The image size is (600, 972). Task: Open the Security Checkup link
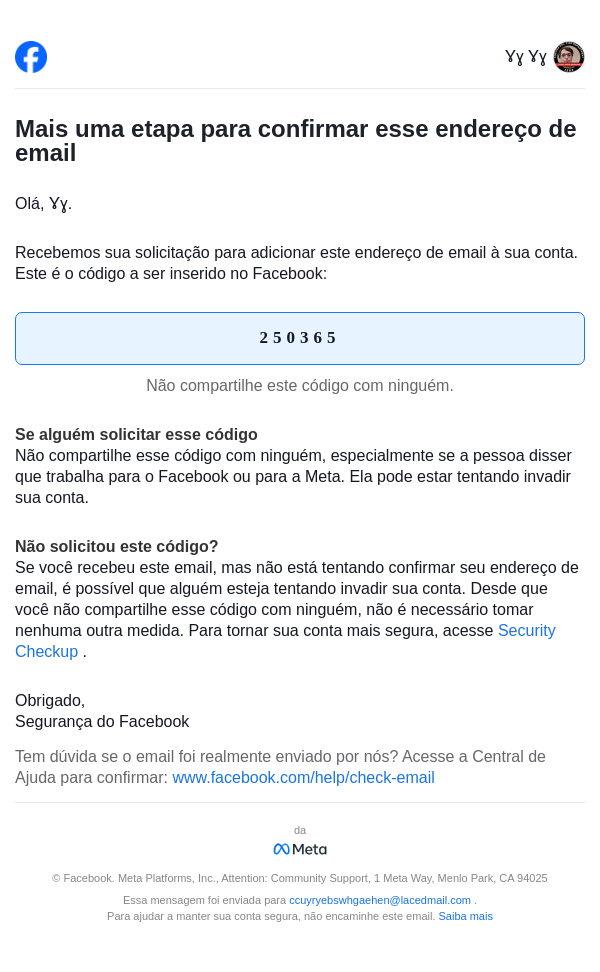pyautogui.click(x=526, y=631)
